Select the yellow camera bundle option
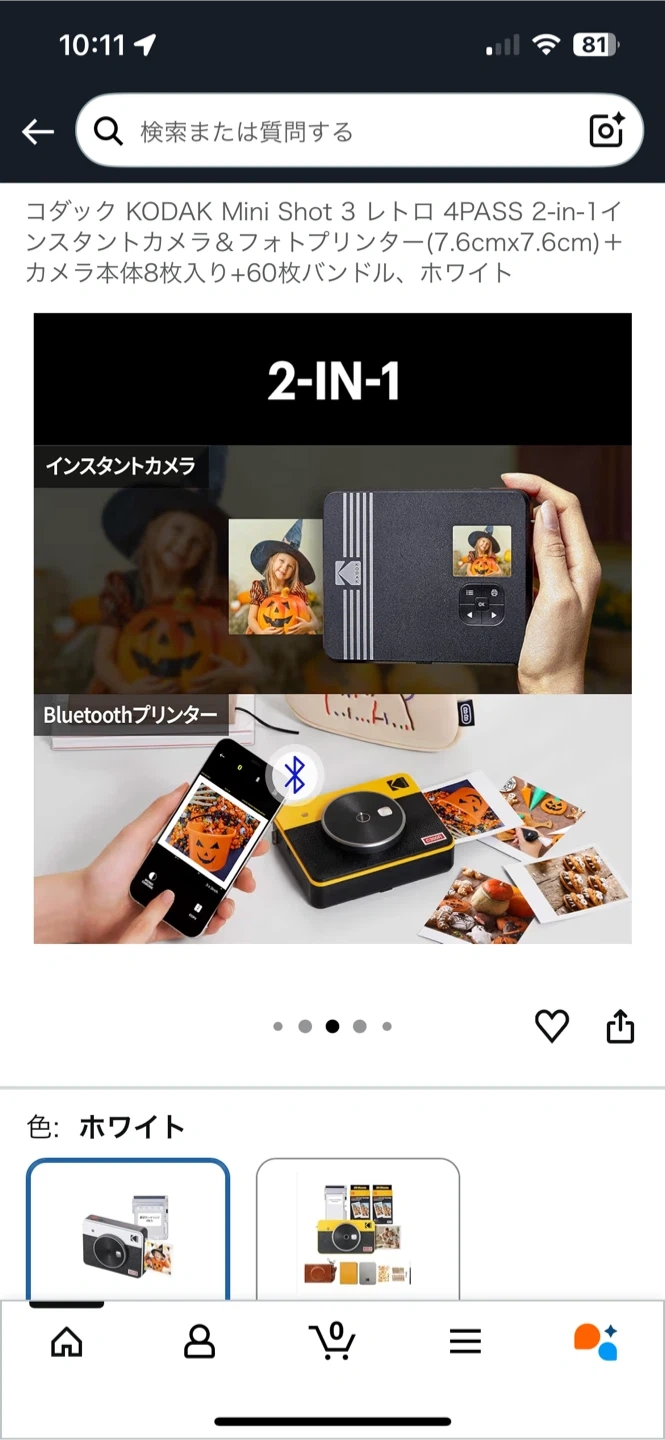The width and height of the screenshot is (665, 1440). (357, 1230)
